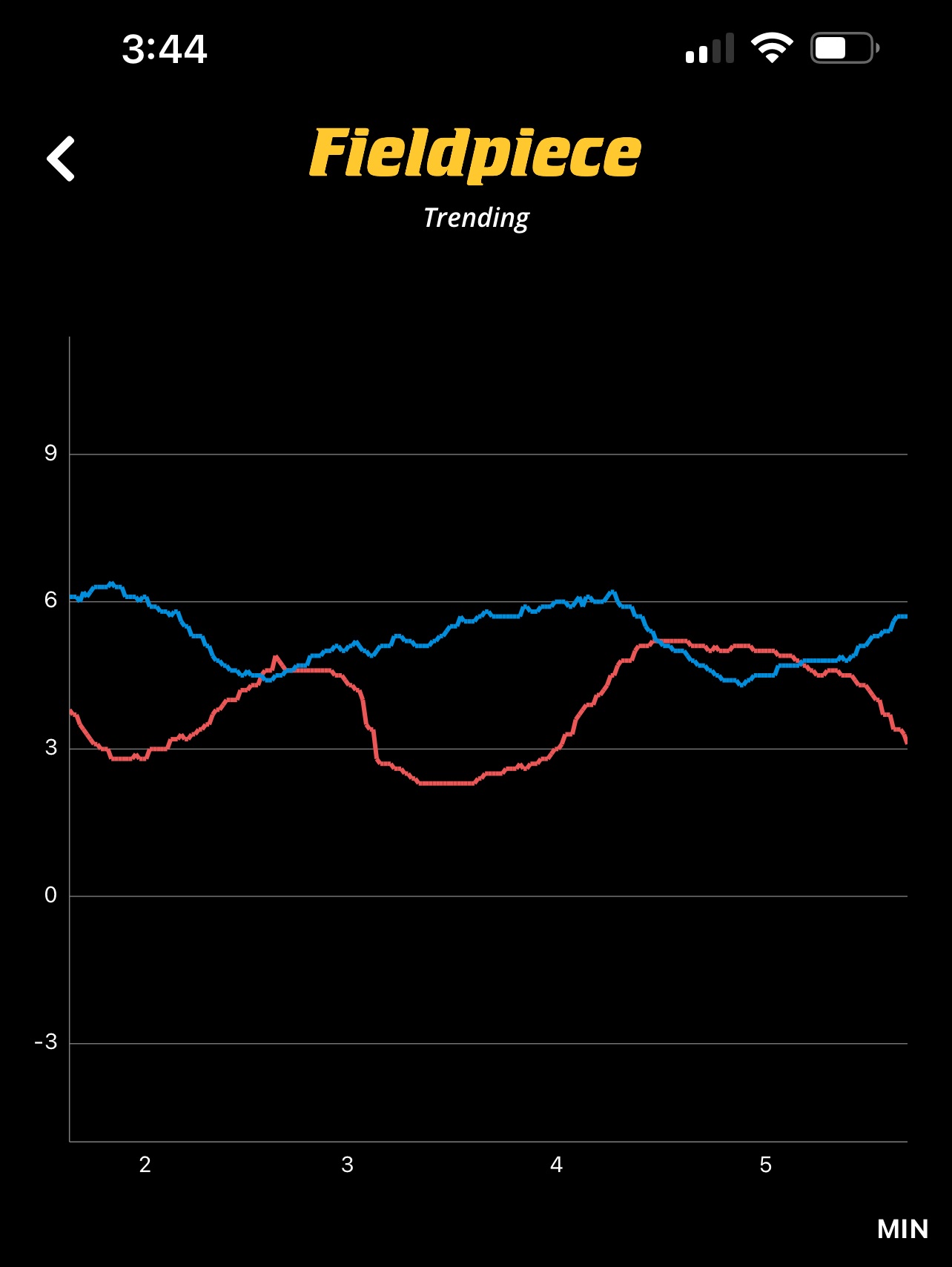
Task: Go back from the Trending screen
Action: 61,159
